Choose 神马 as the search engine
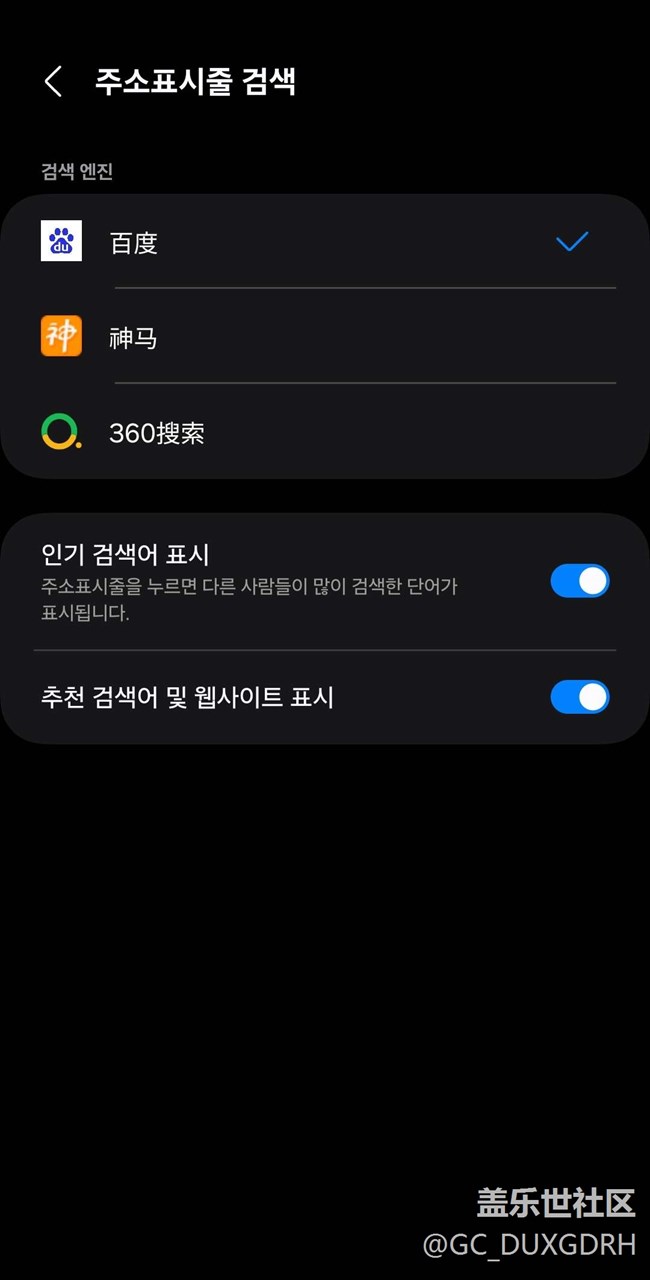The width and height of the screenshot is (650, 1280). click(x=325, y=336)
